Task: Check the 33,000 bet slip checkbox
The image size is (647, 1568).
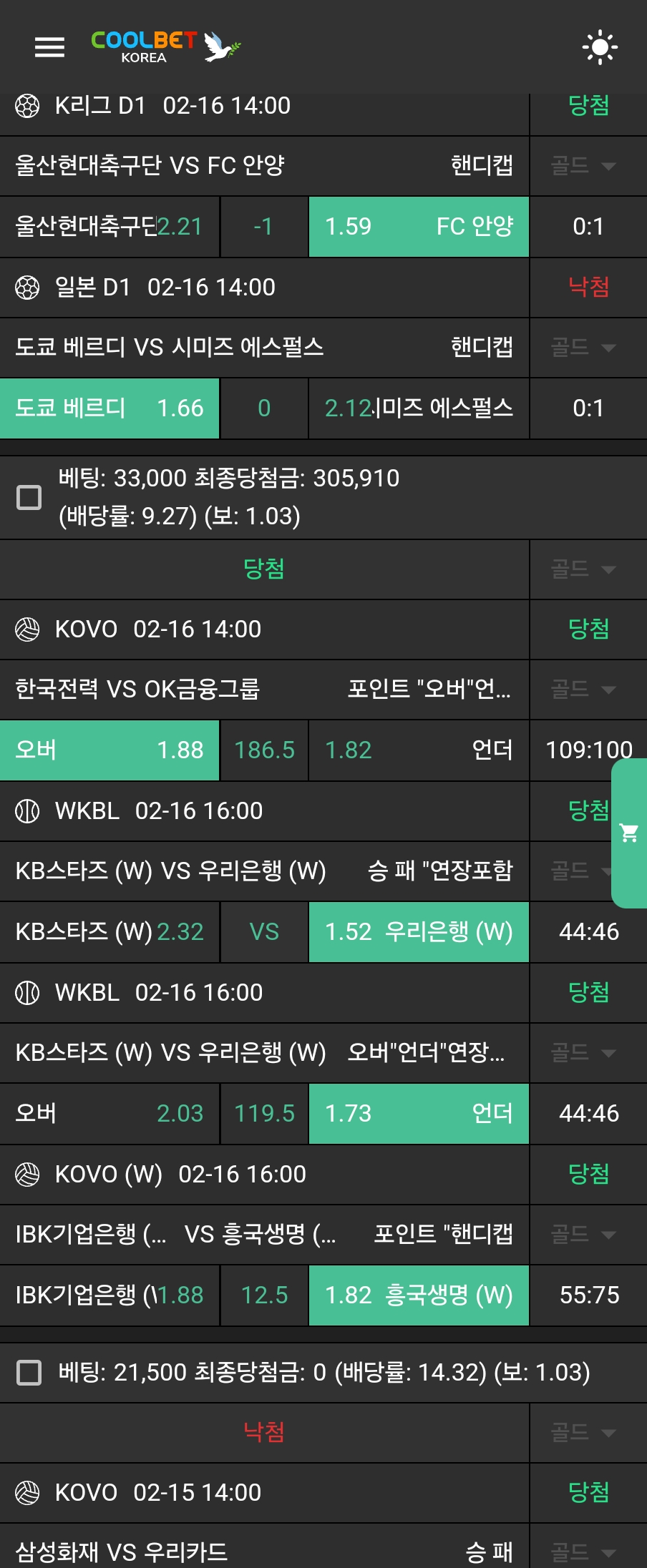Action: click(x=29, y=497)
